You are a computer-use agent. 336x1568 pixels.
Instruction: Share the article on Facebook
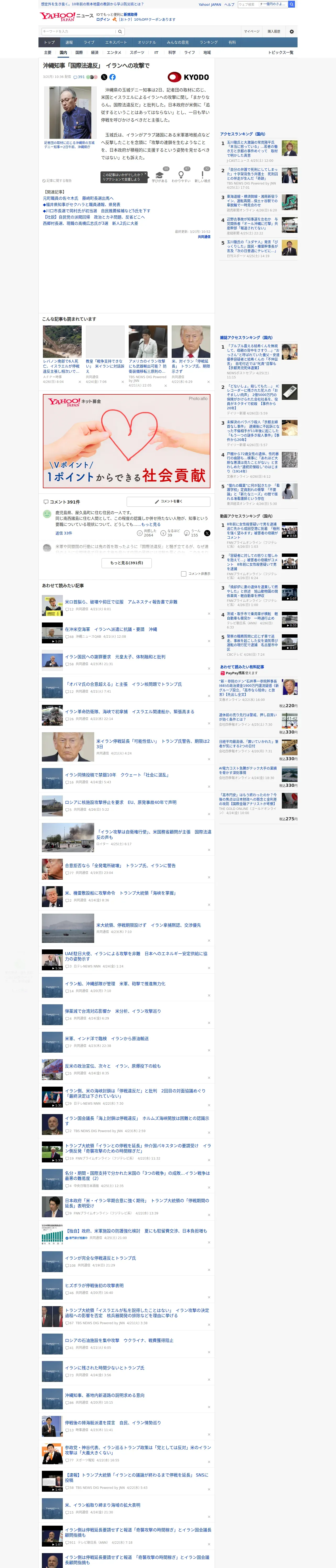[x=112, y=77]
